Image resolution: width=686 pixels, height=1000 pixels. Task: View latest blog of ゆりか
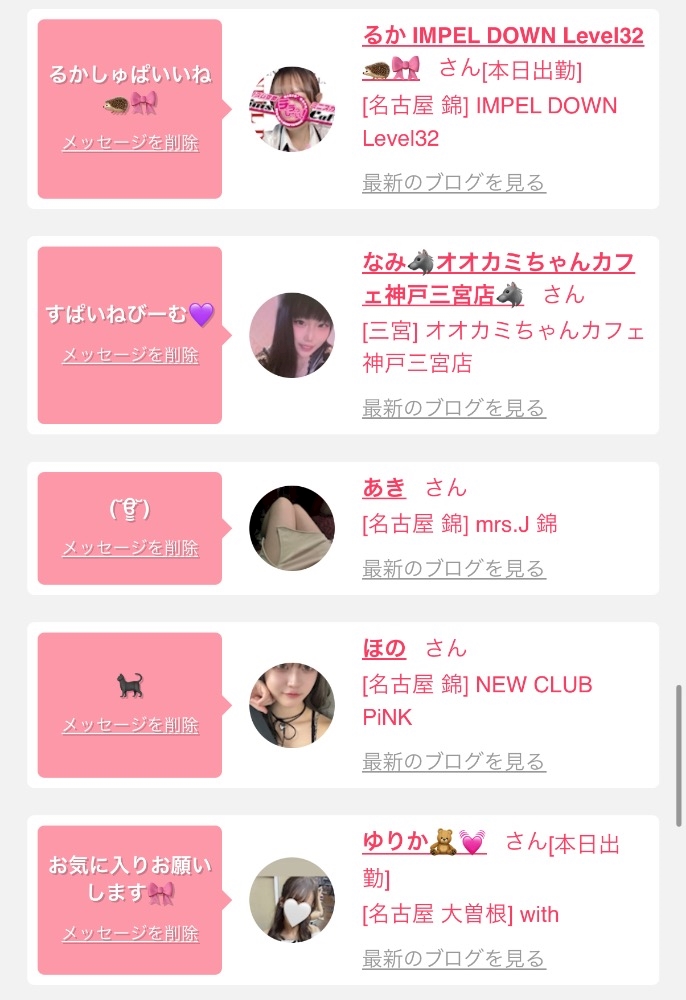coord(454,959)
